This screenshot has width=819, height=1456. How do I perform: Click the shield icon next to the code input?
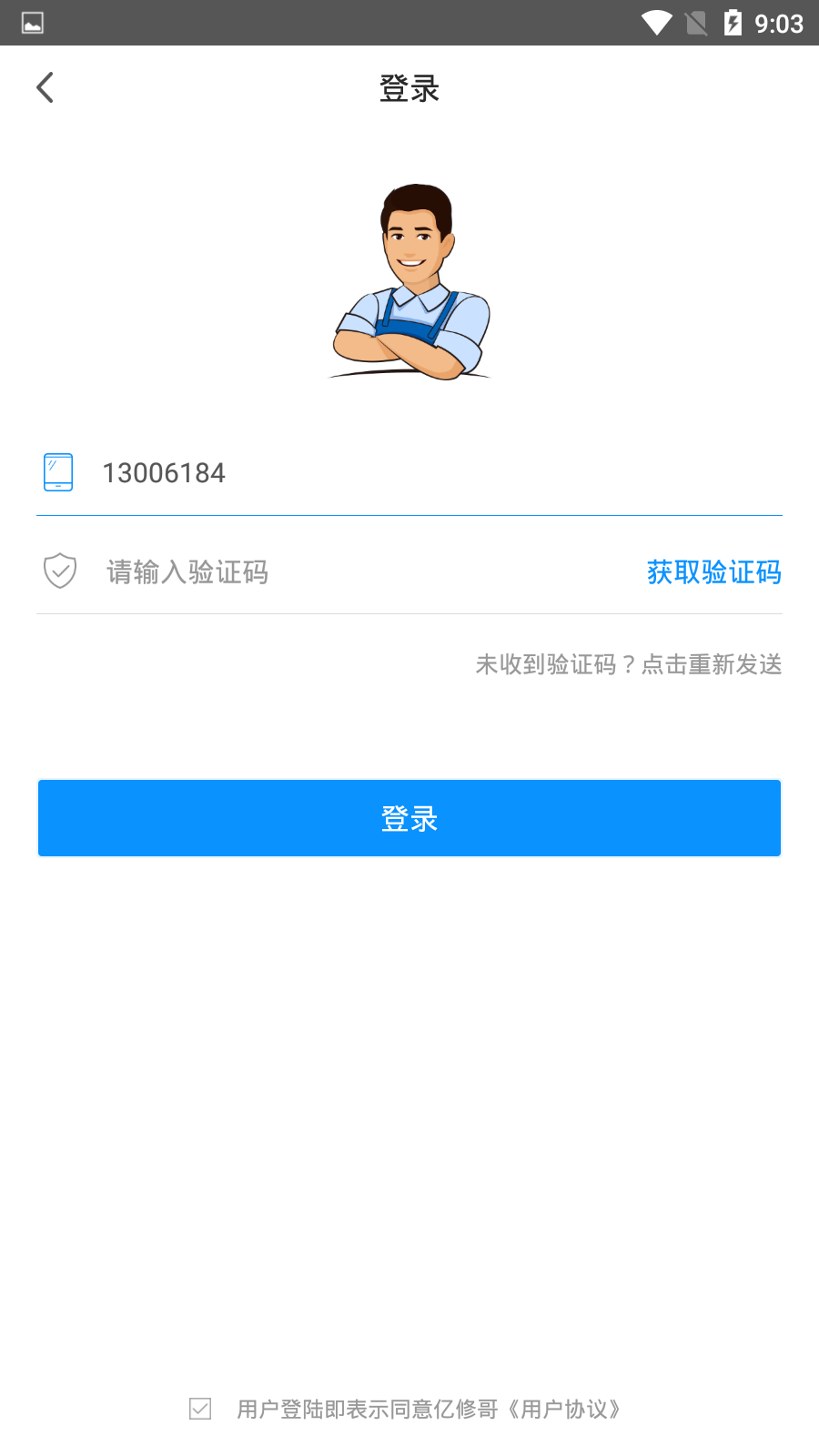point(58,571)
